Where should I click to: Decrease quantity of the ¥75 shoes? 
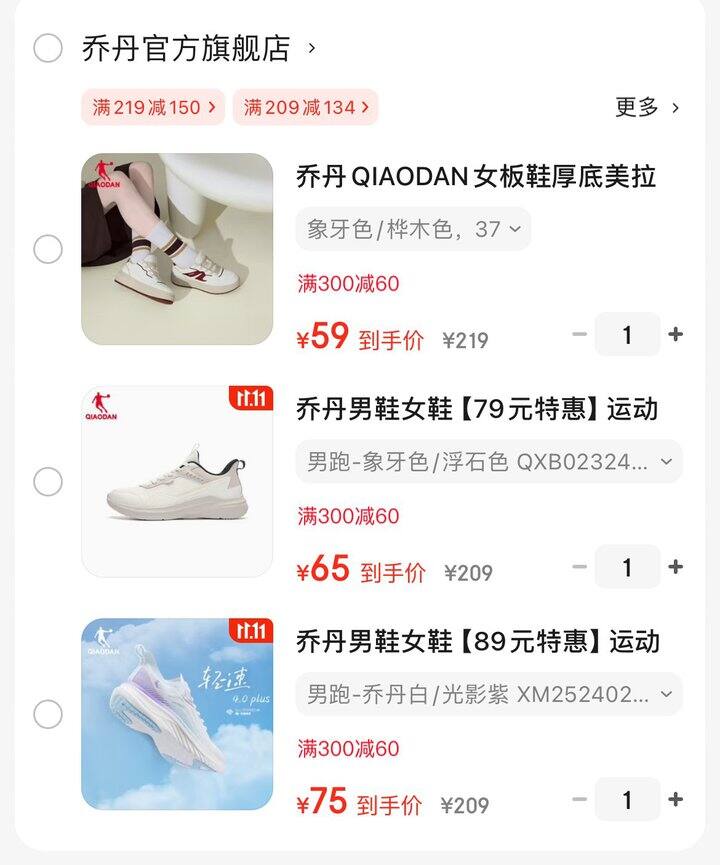pos(579,799)
